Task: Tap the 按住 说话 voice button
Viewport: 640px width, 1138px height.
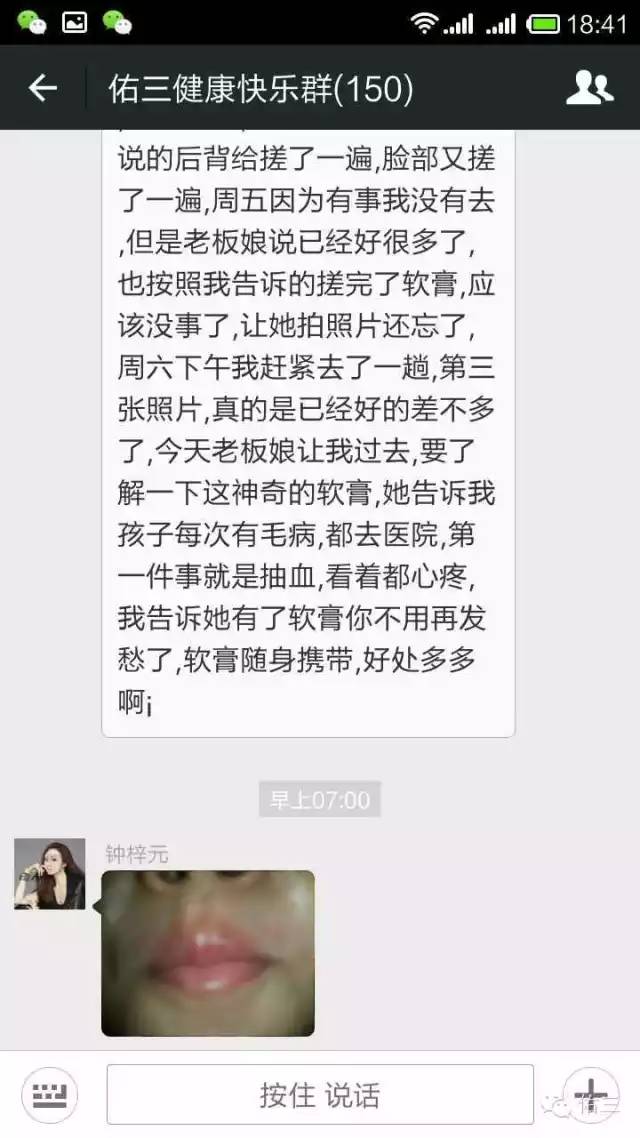Action: [320, 1094]
